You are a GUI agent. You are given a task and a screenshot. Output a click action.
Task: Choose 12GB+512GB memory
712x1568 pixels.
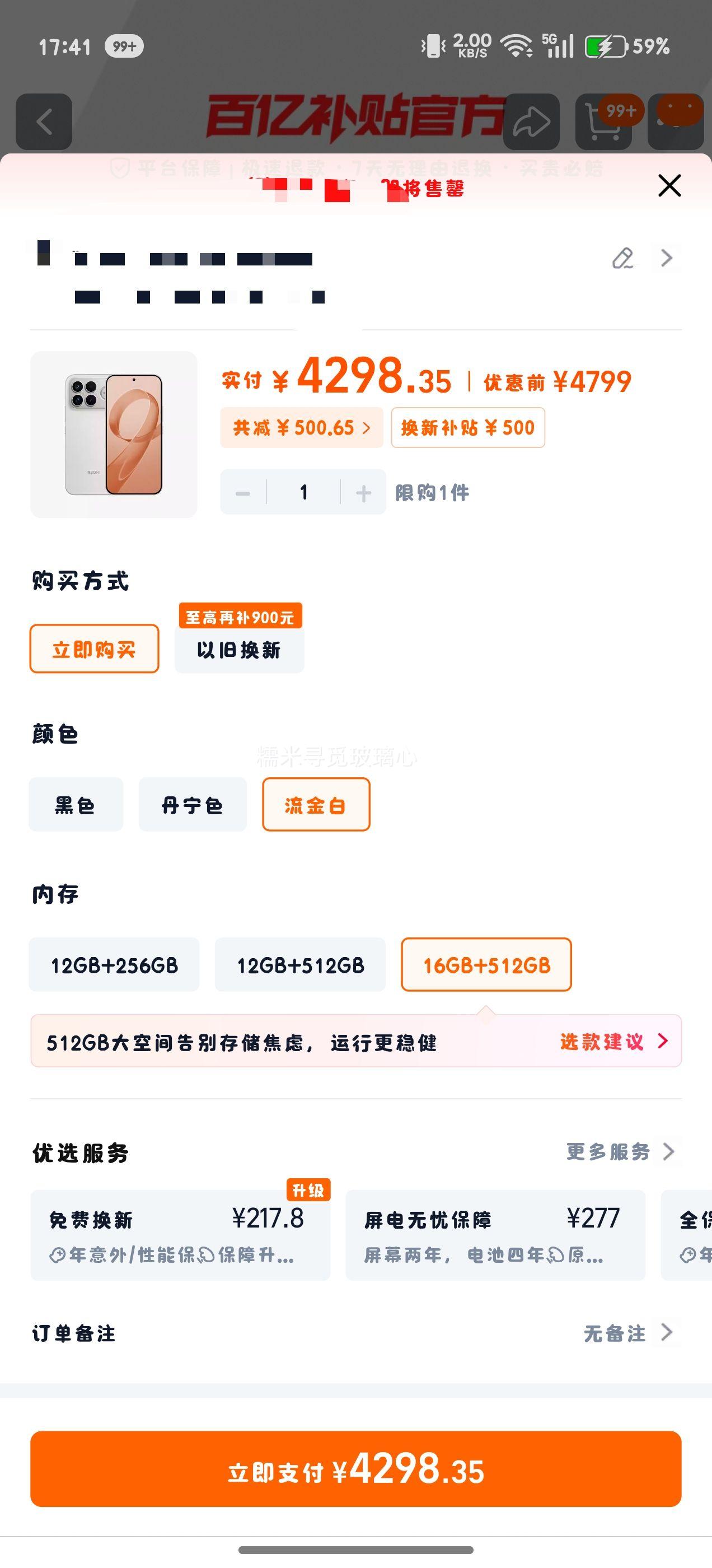[301, 965]
